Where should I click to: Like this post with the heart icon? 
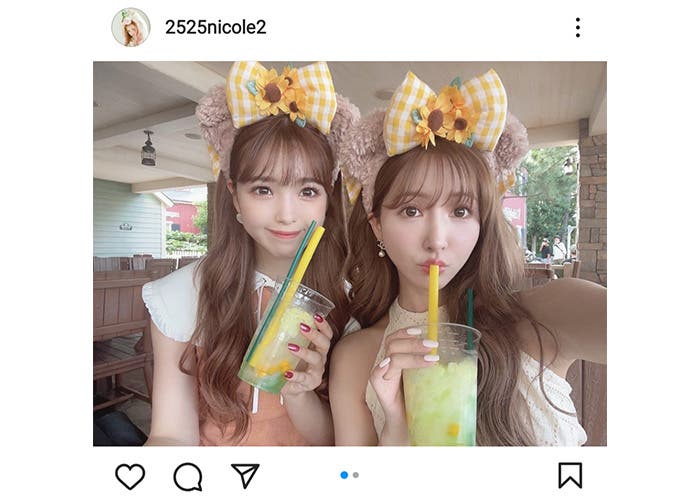tap(130, 476)
